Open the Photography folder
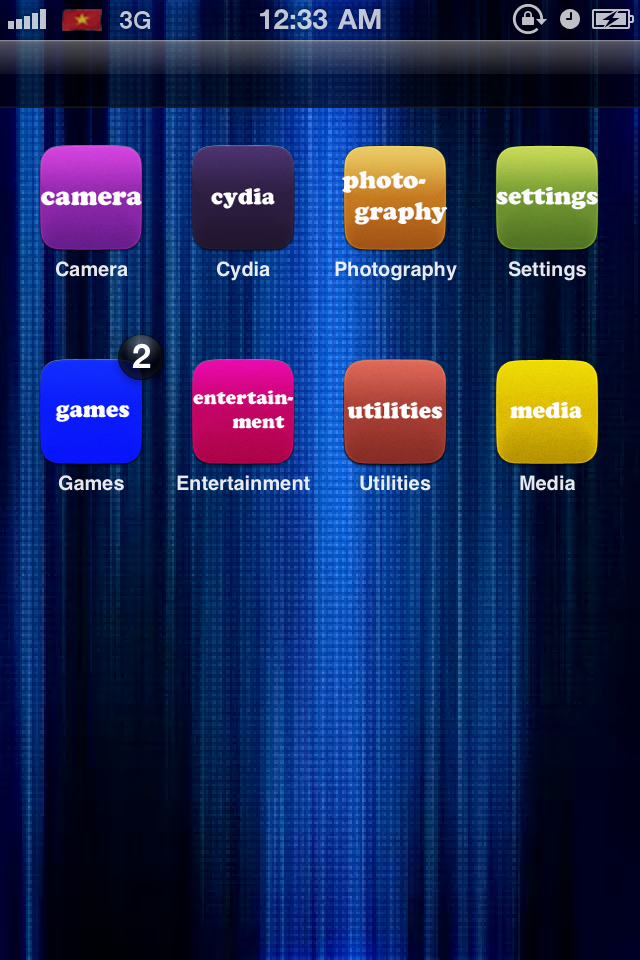 coord(395,197)
